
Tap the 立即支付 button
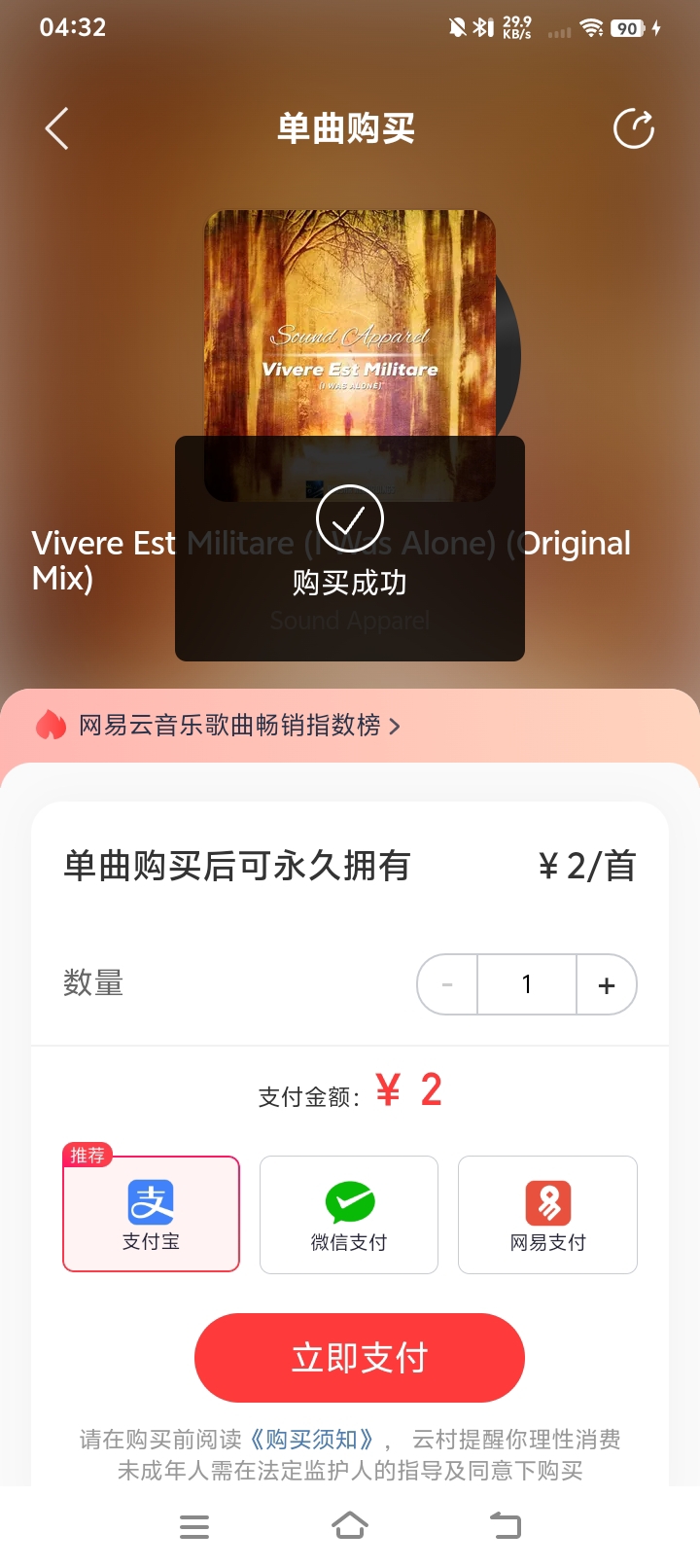pos(360,1358)
